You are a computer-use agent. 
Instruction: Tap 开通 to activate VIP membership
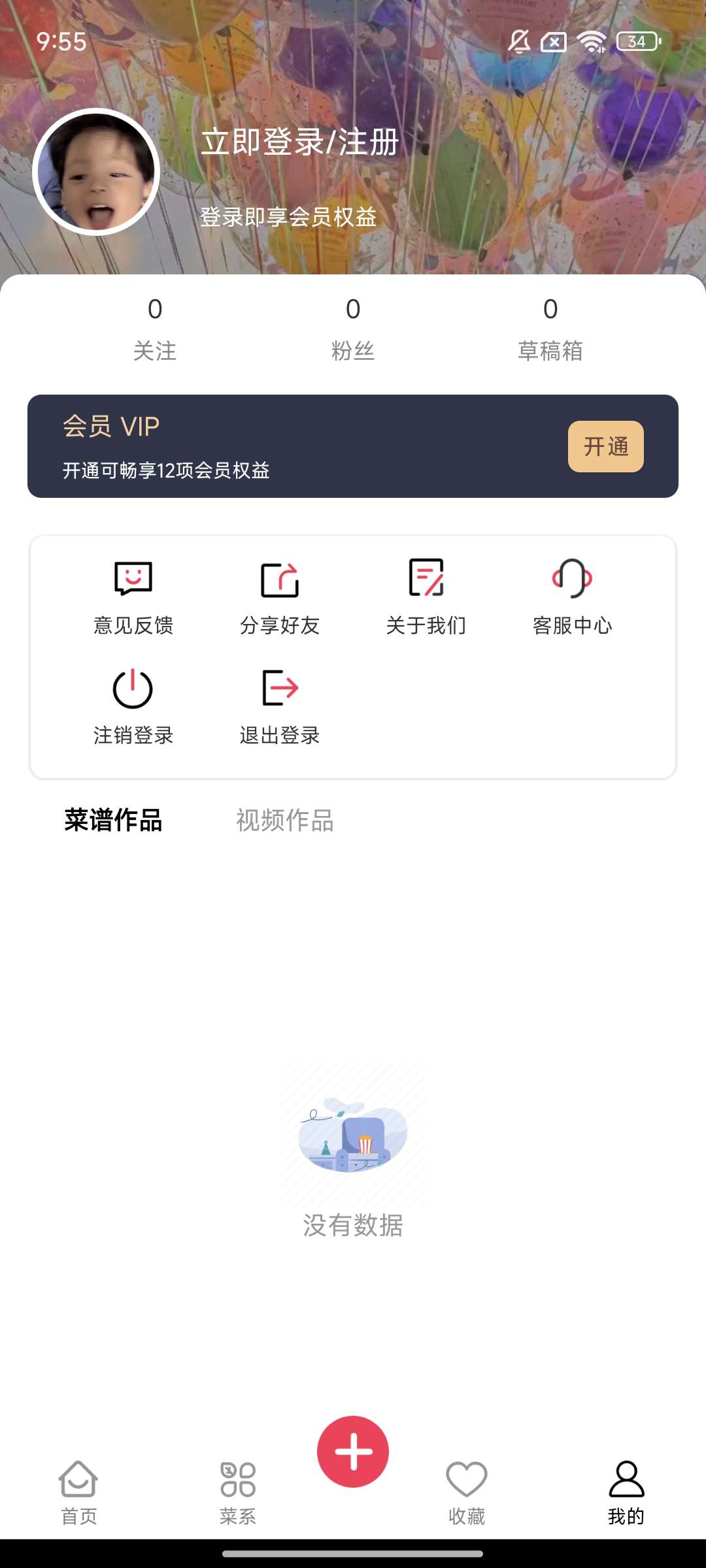point(605,447)
